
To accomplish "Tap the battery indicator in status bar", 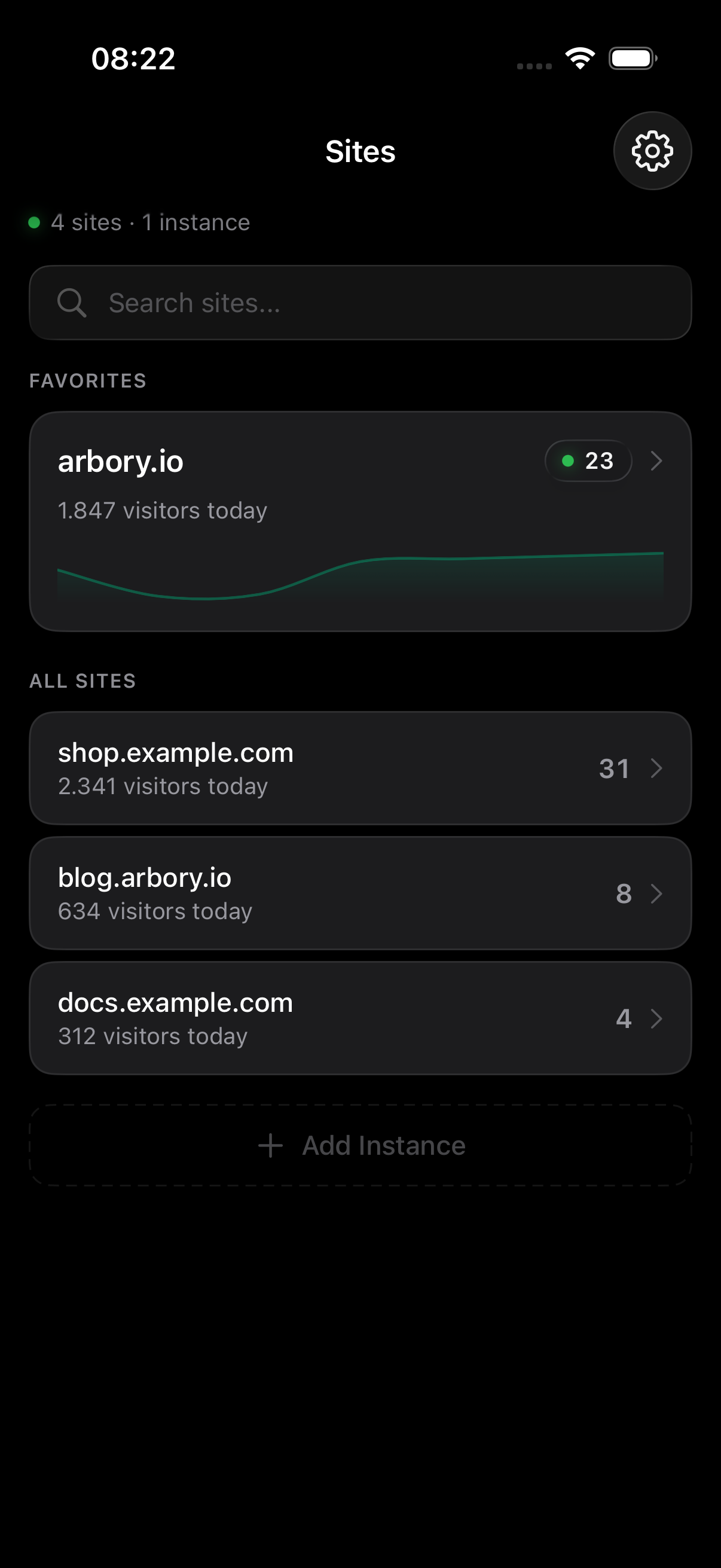I will click(631, 58).
